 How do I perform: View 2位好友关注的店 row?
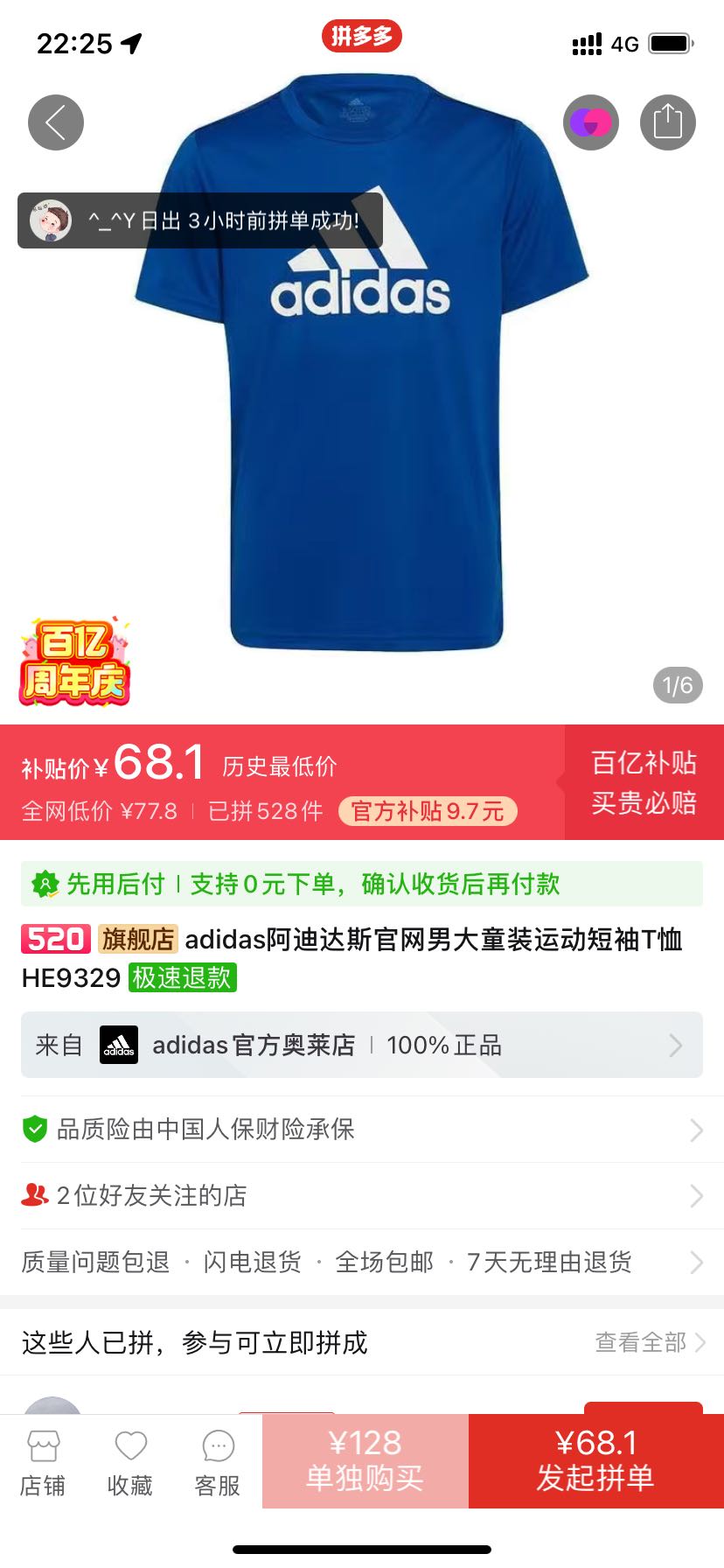(362, 1195)
